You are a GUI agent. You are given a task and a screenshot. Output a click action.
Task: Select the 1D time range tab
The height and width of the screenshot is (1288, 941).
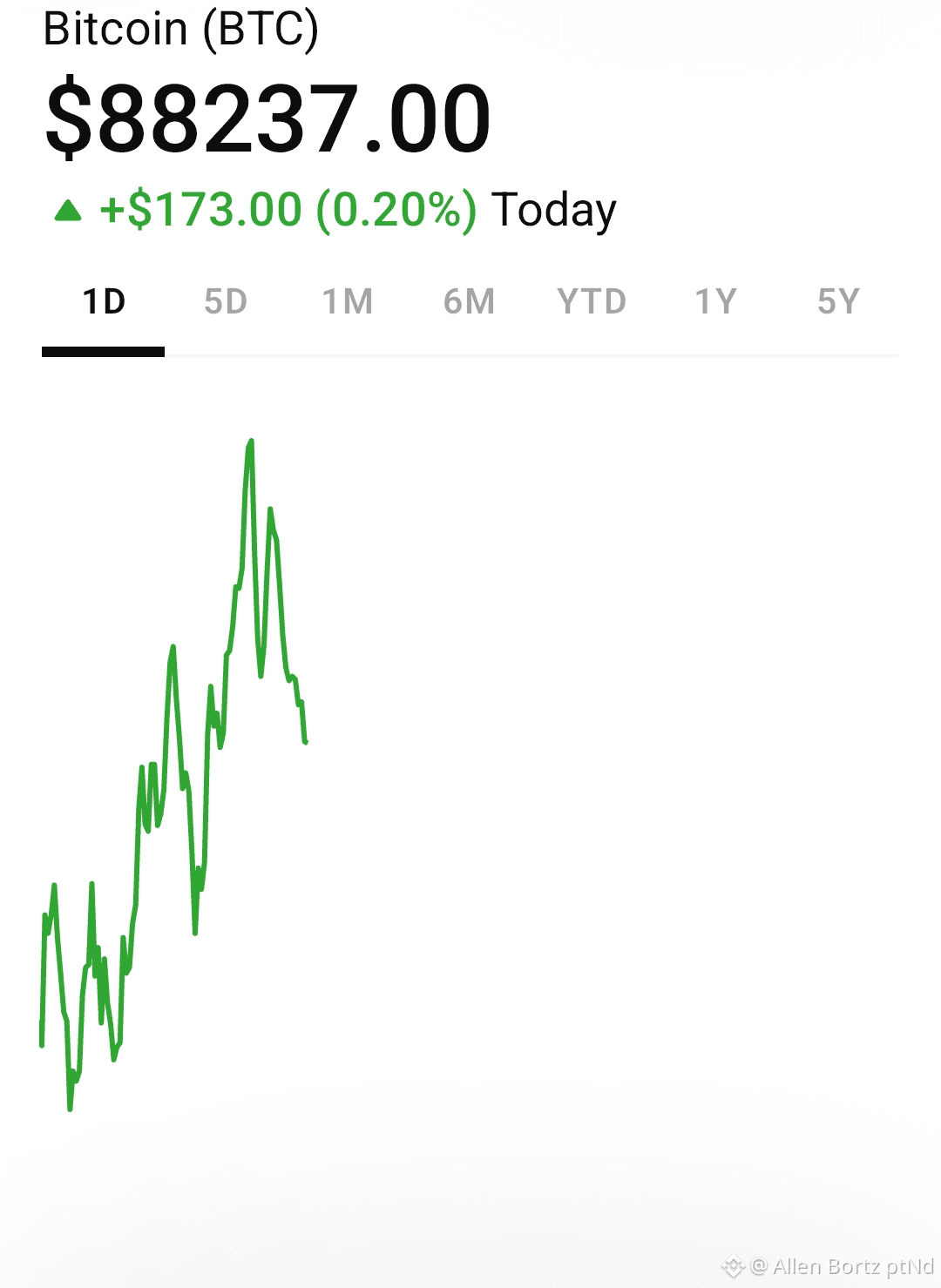coord(104,302)
